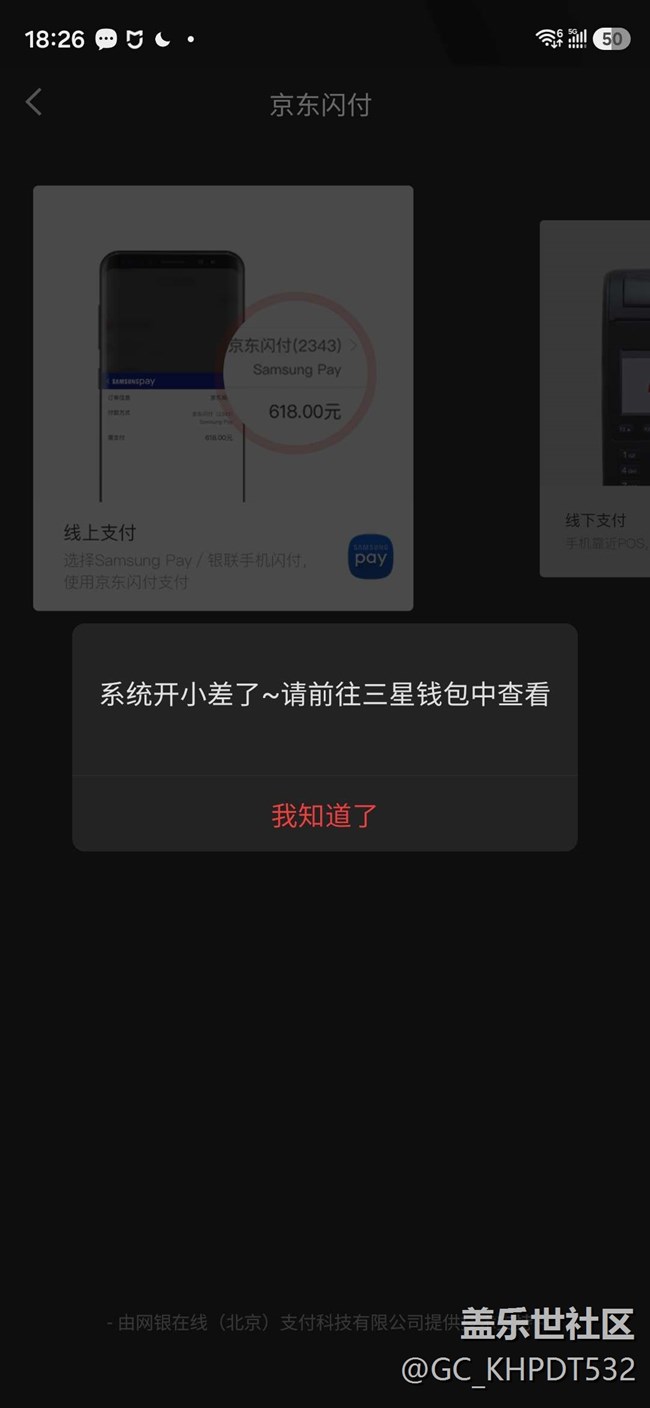Dismiss the dialog with 我知道了
This screenshot has width=650, height=1408.
(324, 815)
